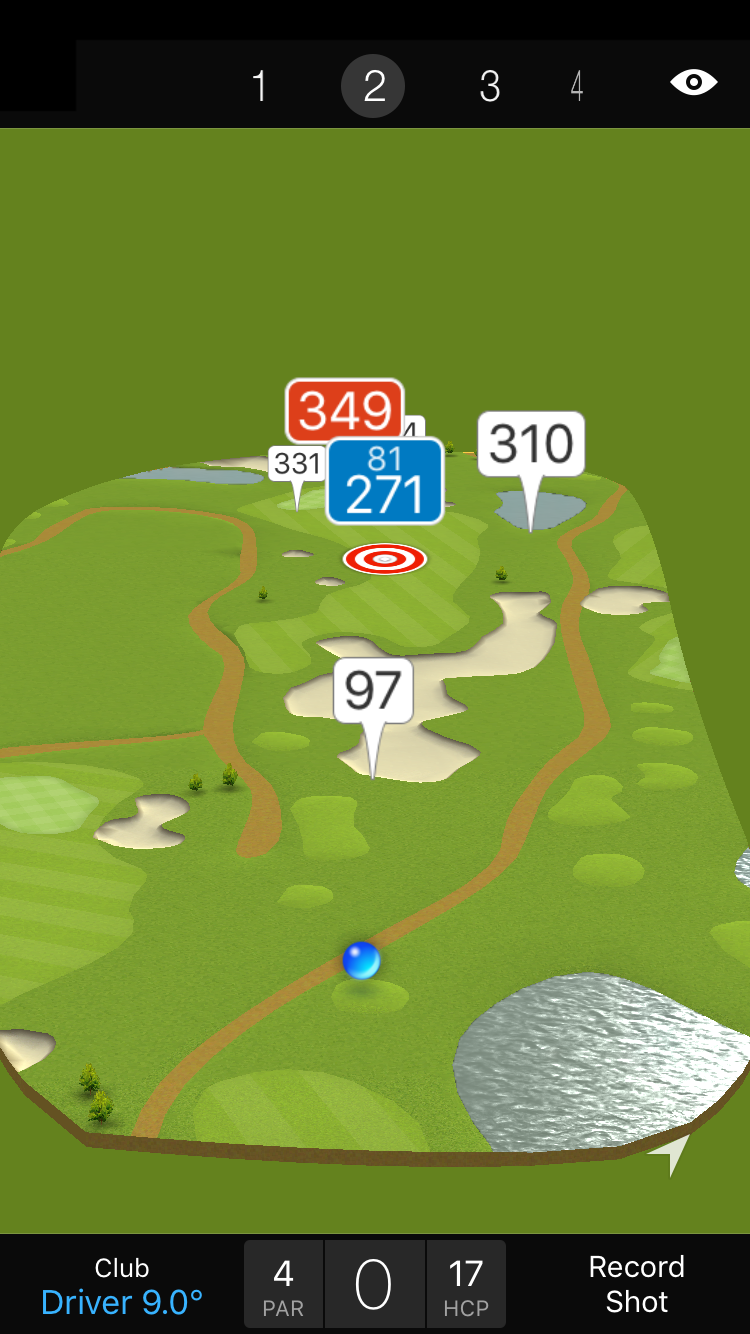This screenshot has height=1334, width=750.
Task: Change club from Driver 9.0°
Action: pyautogui.click(x=122, y=1285)
